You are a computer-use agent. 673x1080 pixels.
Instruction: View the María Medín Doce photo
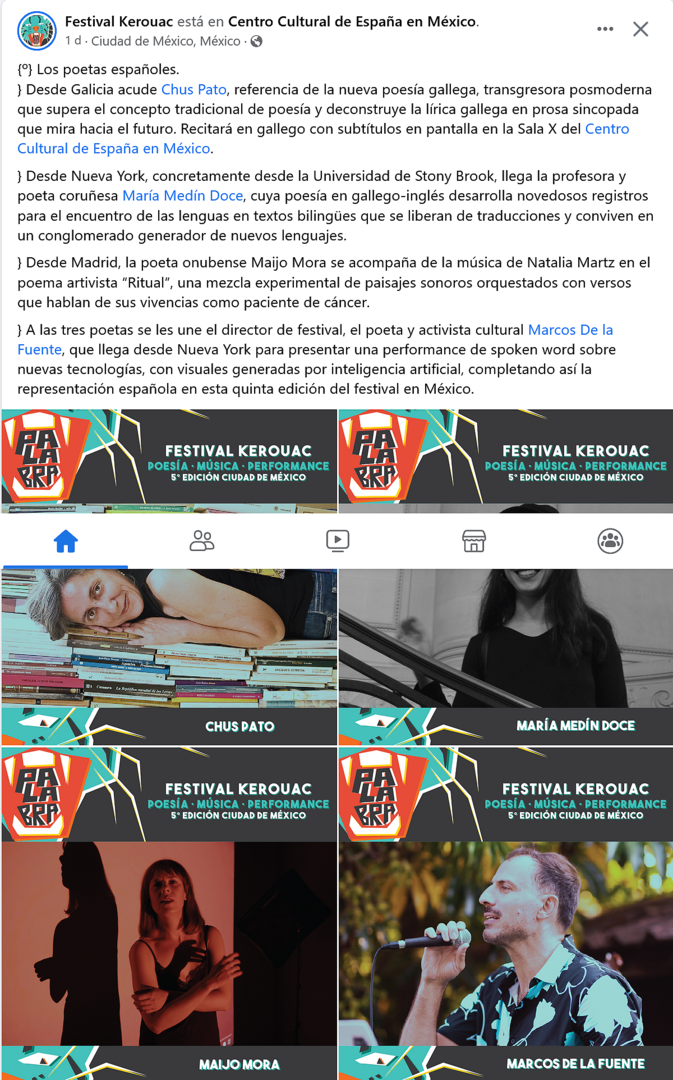pyautogui.click(x=505, y=640)
